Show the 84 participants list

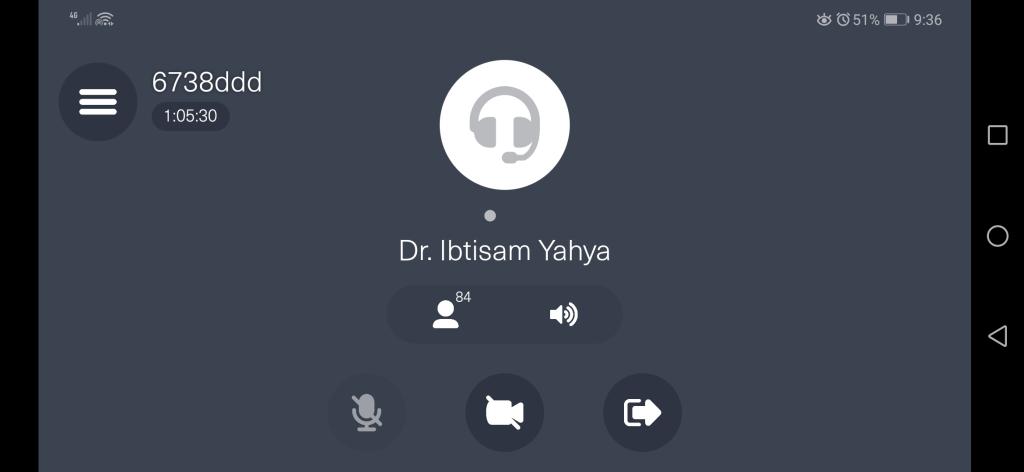click(x=447, y=314)
